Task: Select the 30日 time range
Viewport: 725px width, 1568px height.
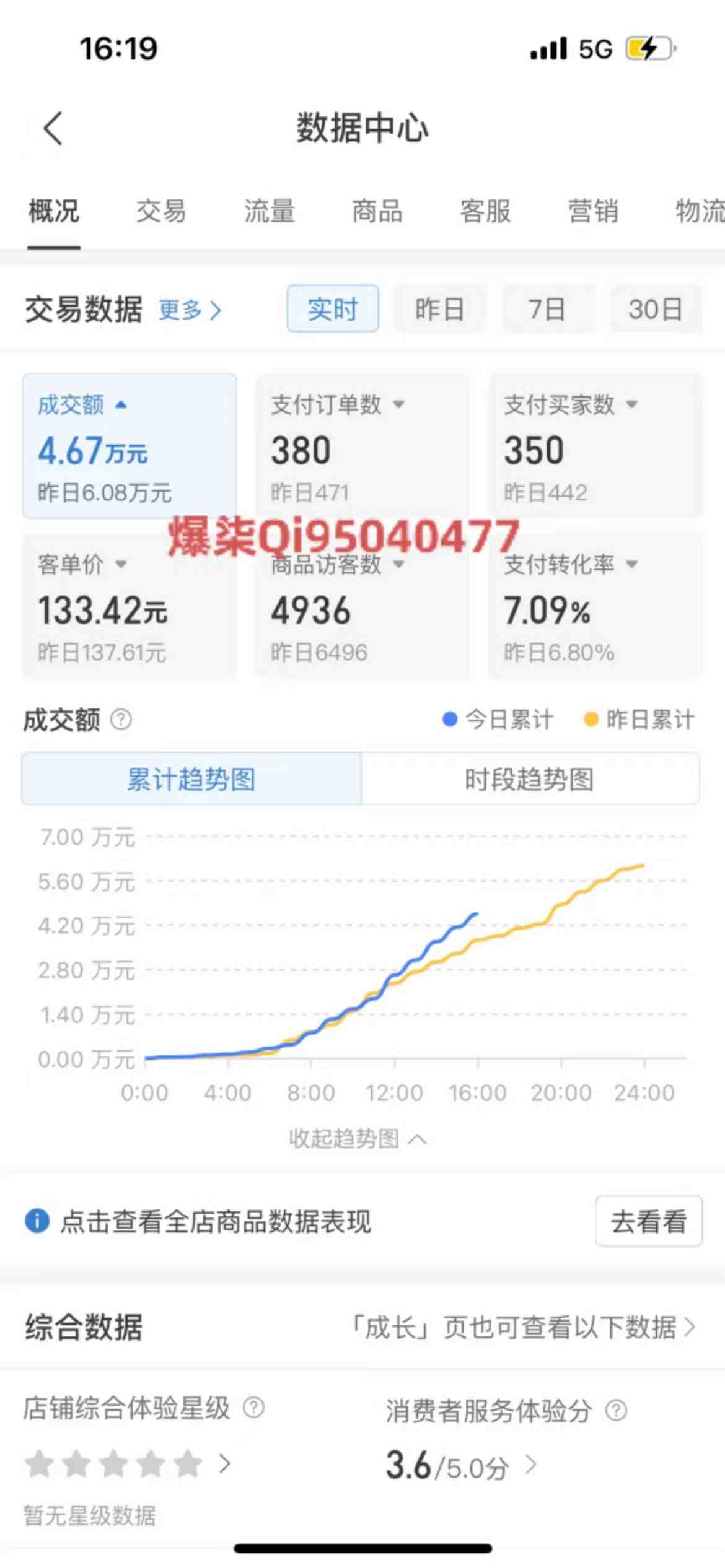Action: [656, 309]
